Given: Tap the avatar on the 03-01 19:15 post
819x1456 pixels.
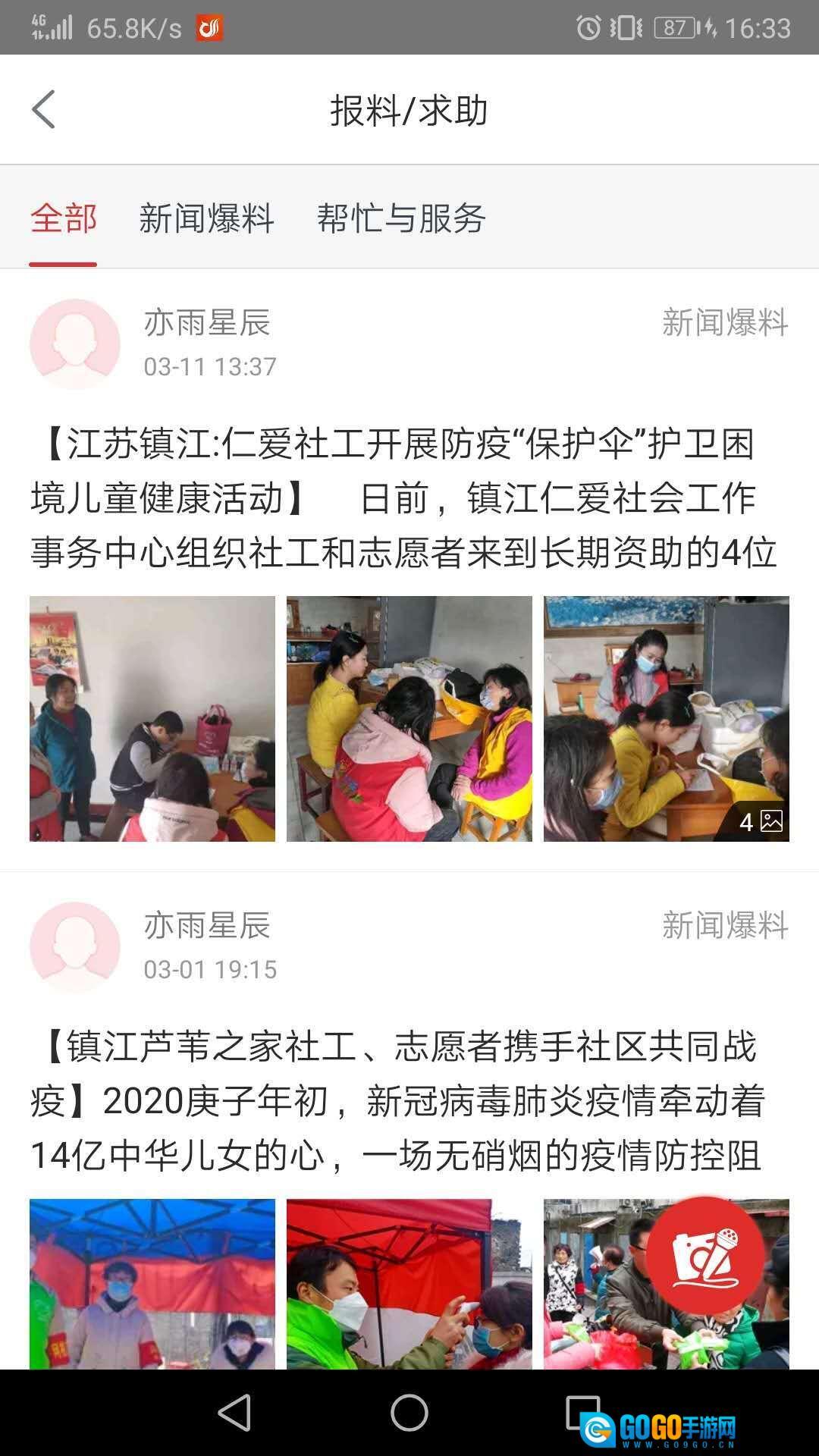Looking at the screenshot, I should tap(75, 947).
